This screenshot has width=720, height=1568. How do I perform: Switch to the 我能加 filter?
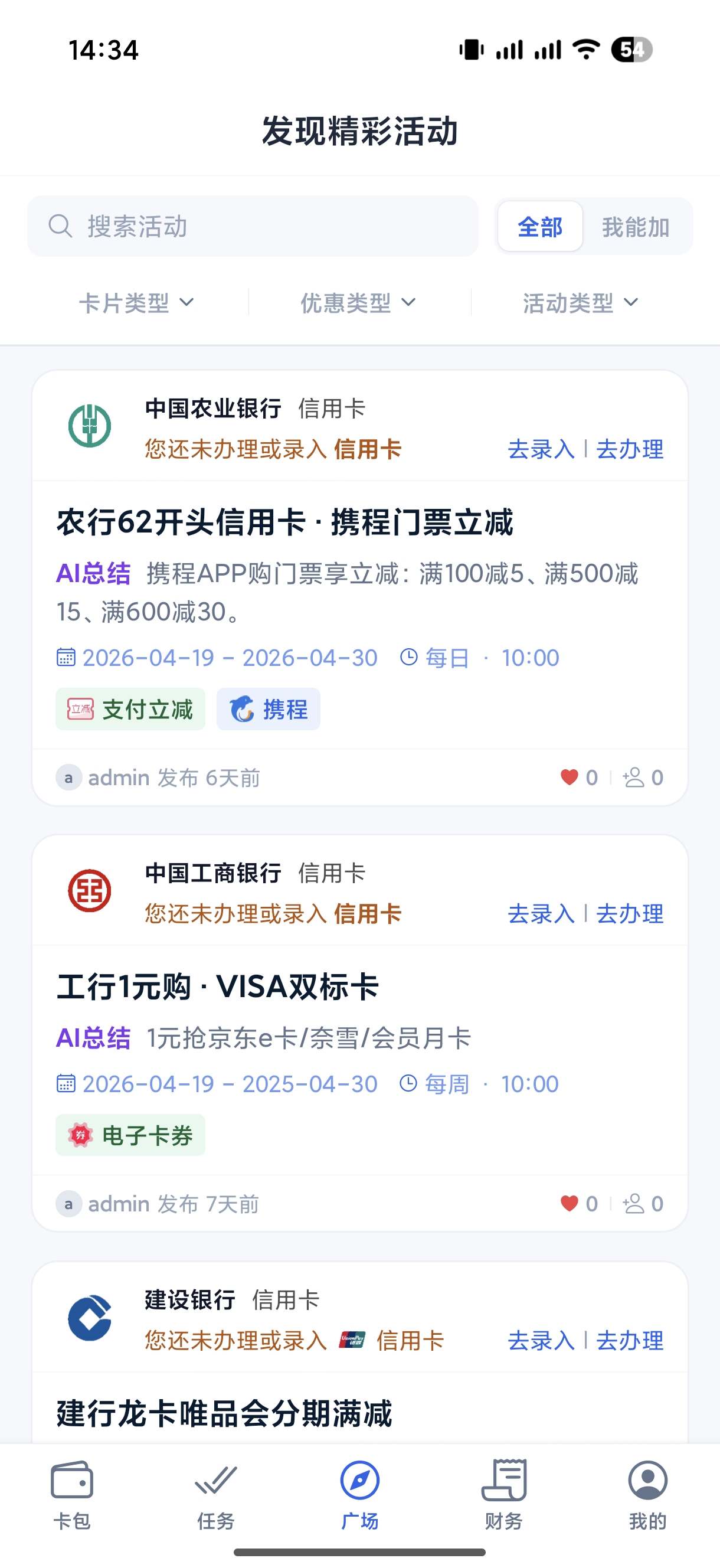click(x=635, y=226)
